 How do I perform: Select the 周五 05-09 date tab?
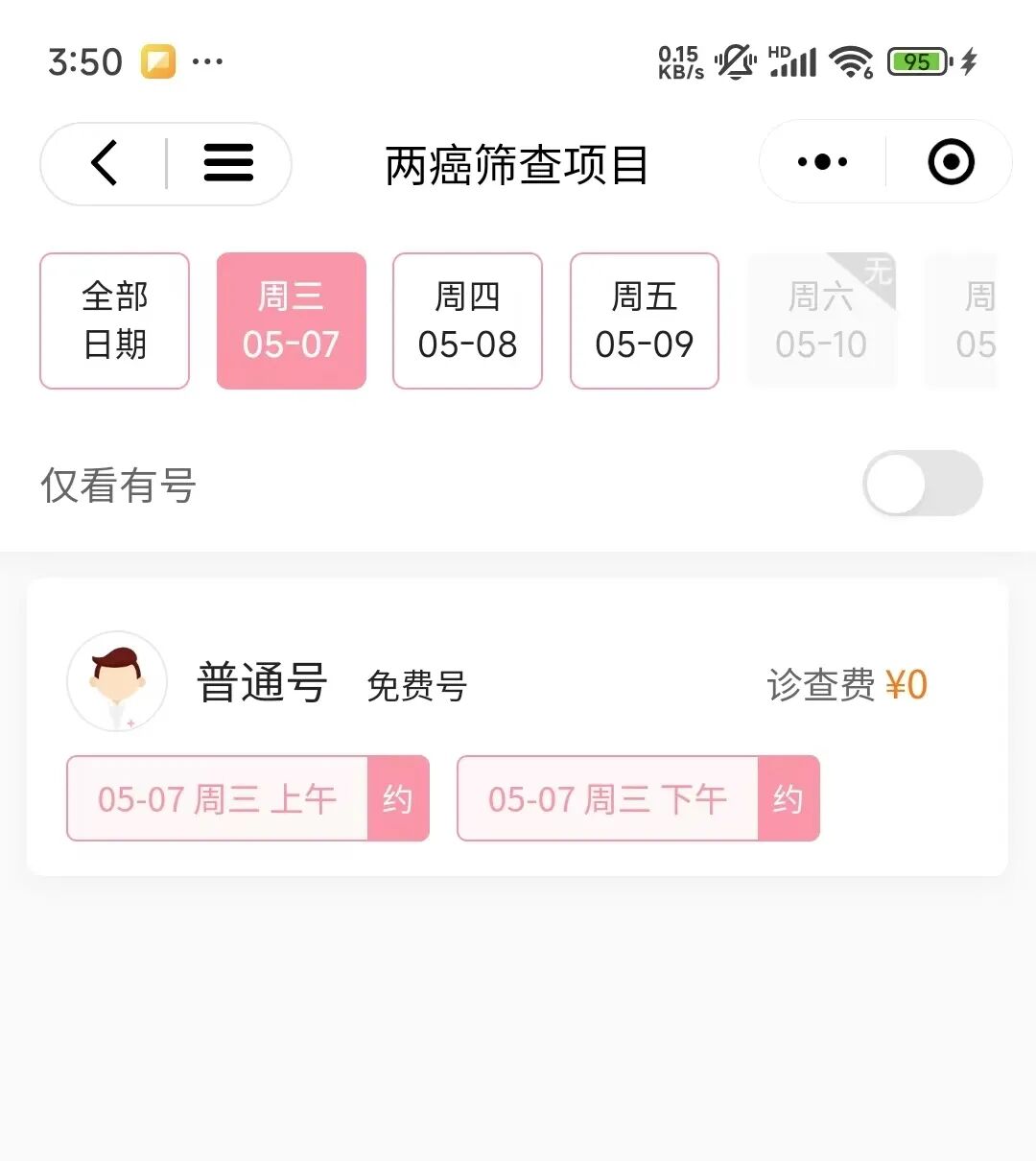pos(644,320)
